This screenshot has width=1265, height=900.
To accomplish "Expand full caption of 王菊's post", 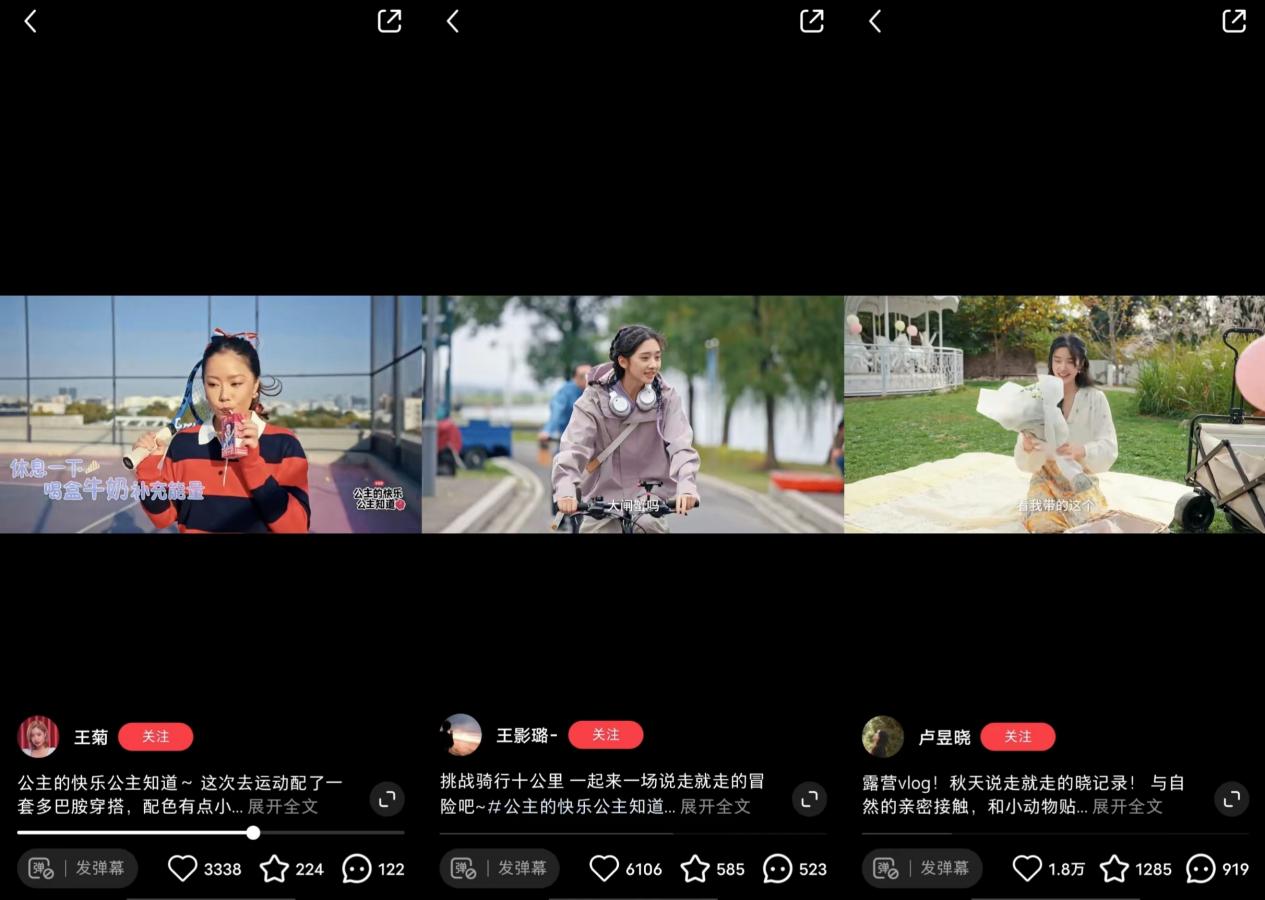I will (x=283, y=806).
